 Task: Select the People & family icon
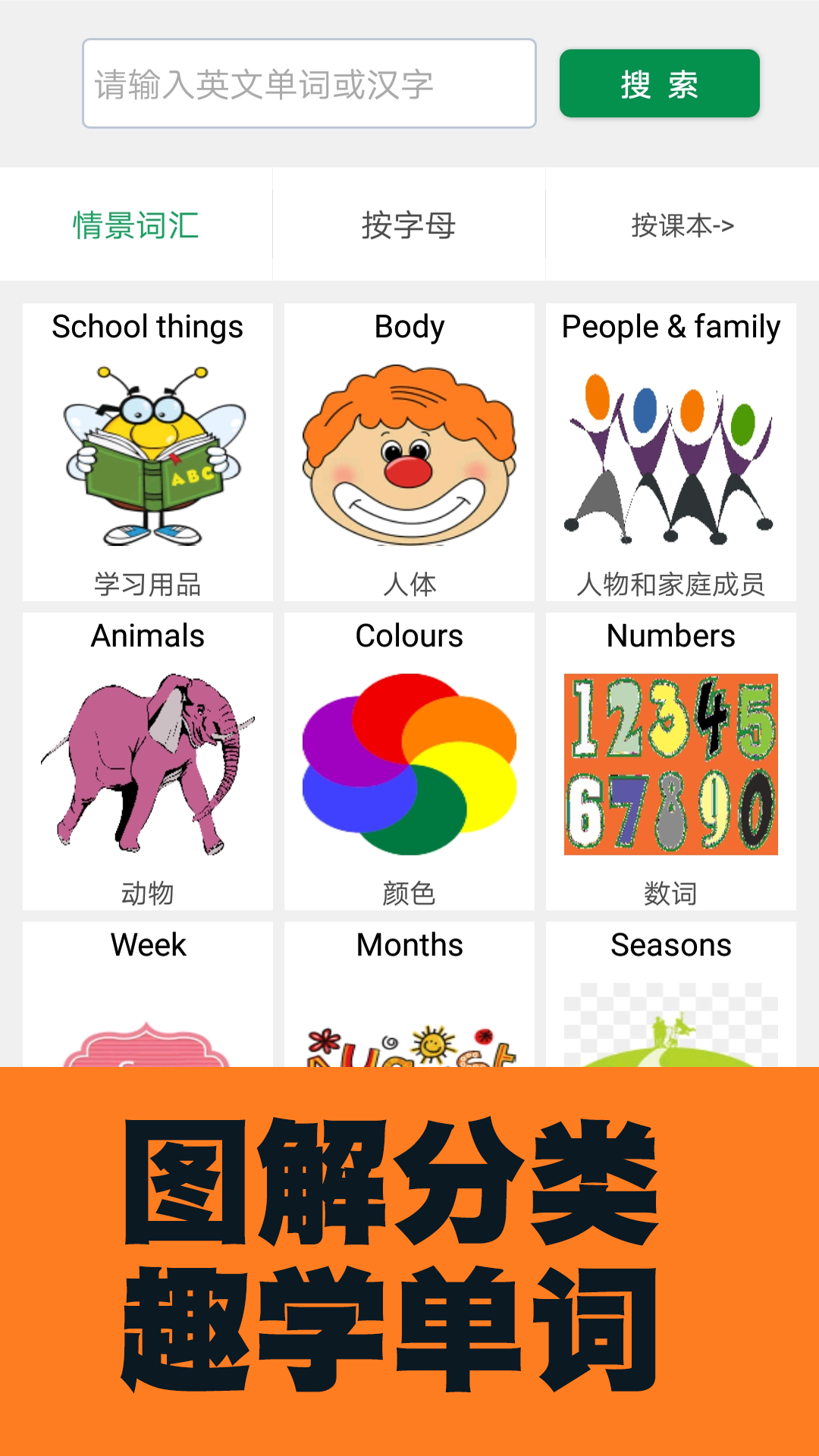[x=670, y=455]
